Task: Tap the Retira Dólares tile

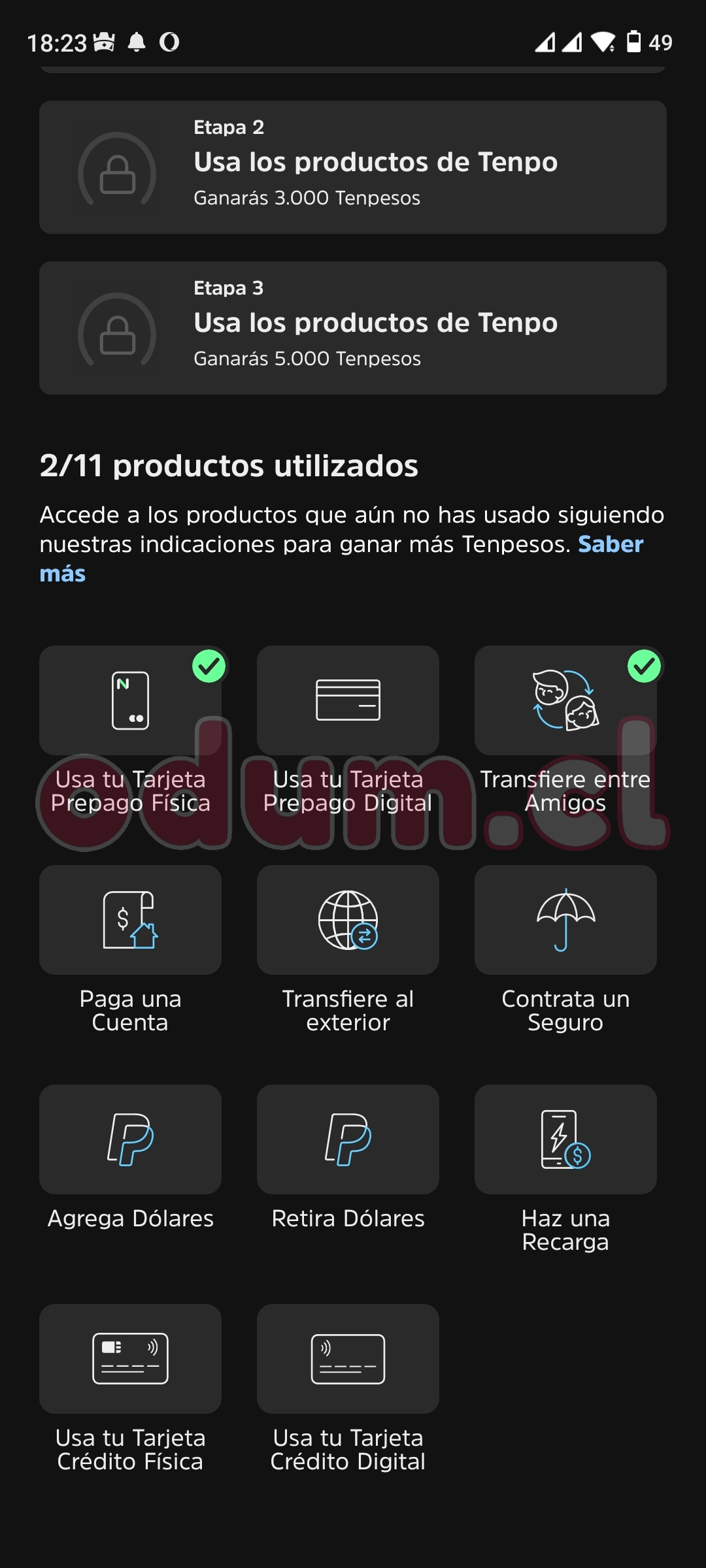Action: [x=348, y=1139]
